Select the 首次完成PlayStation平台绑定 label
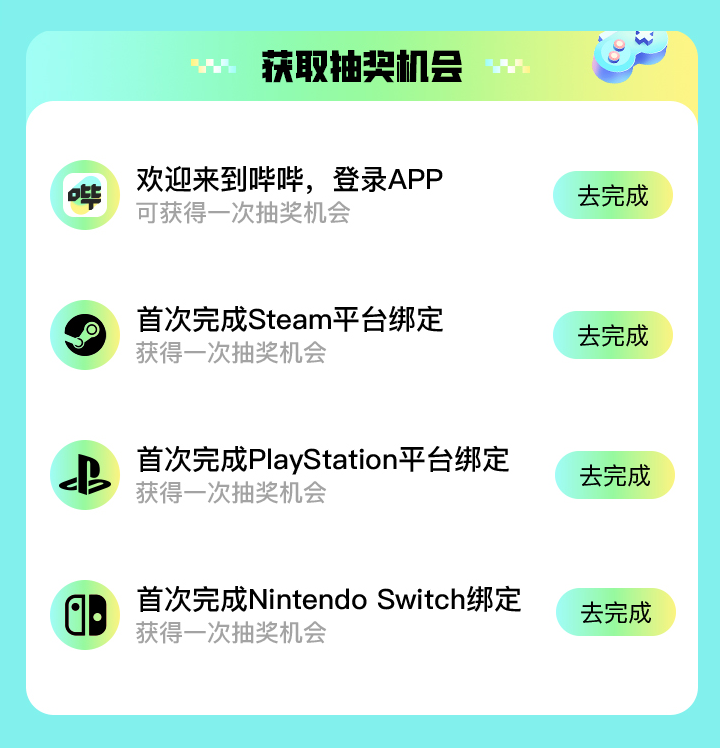The image size is (720, 748). click(x=320, y=461)
